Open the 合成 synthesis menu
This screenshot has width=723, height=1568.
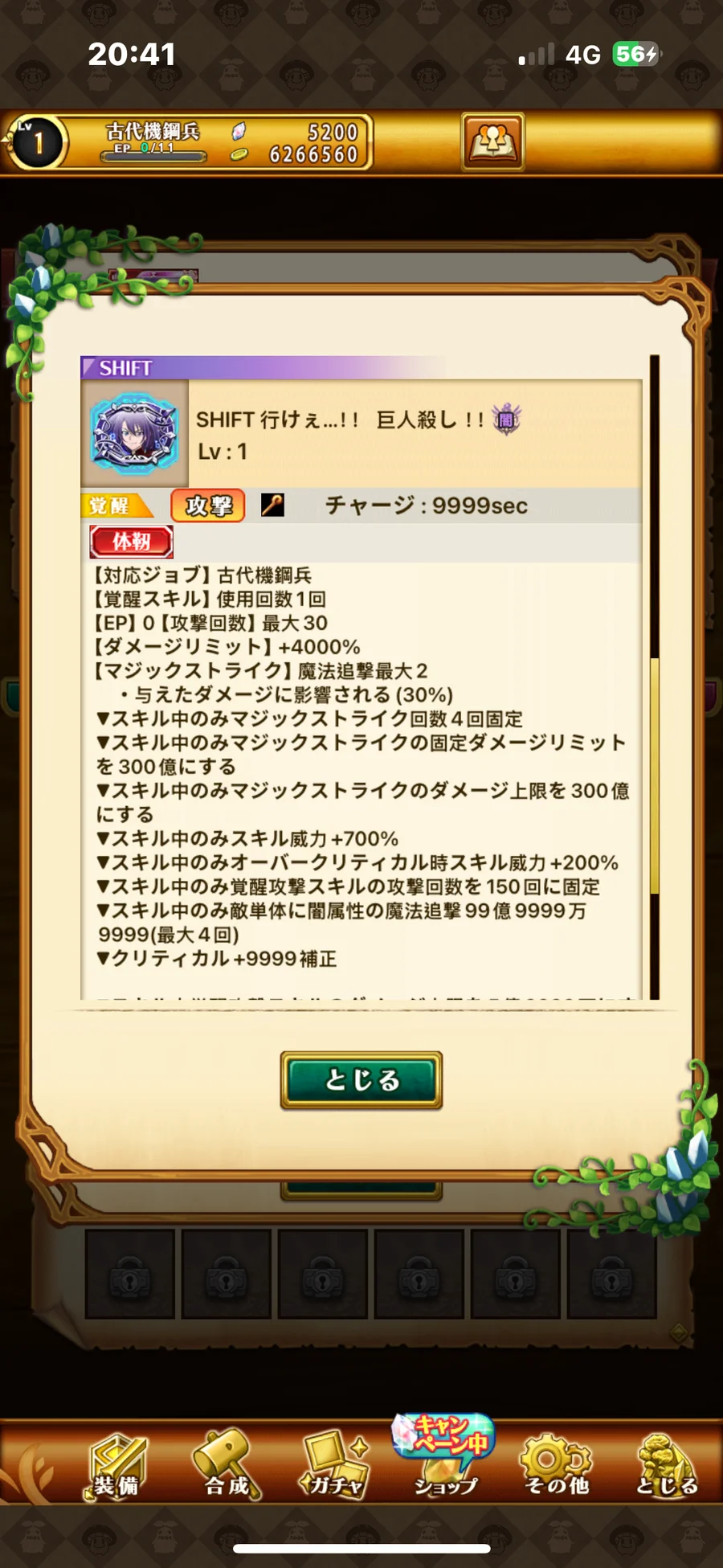click(227, 1465)
